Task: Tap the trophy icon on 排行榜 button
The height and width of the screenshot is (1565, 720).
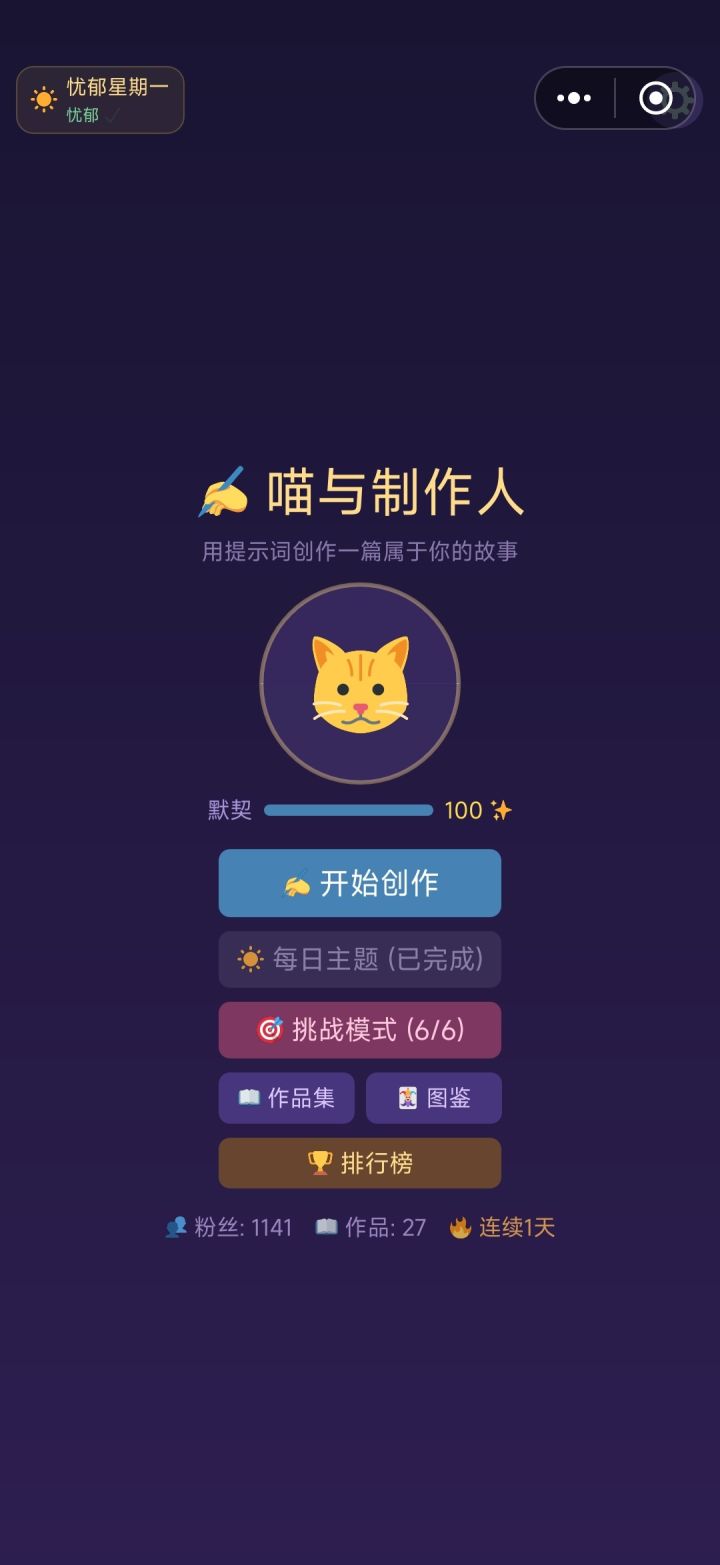Action: coord(317,1163)
